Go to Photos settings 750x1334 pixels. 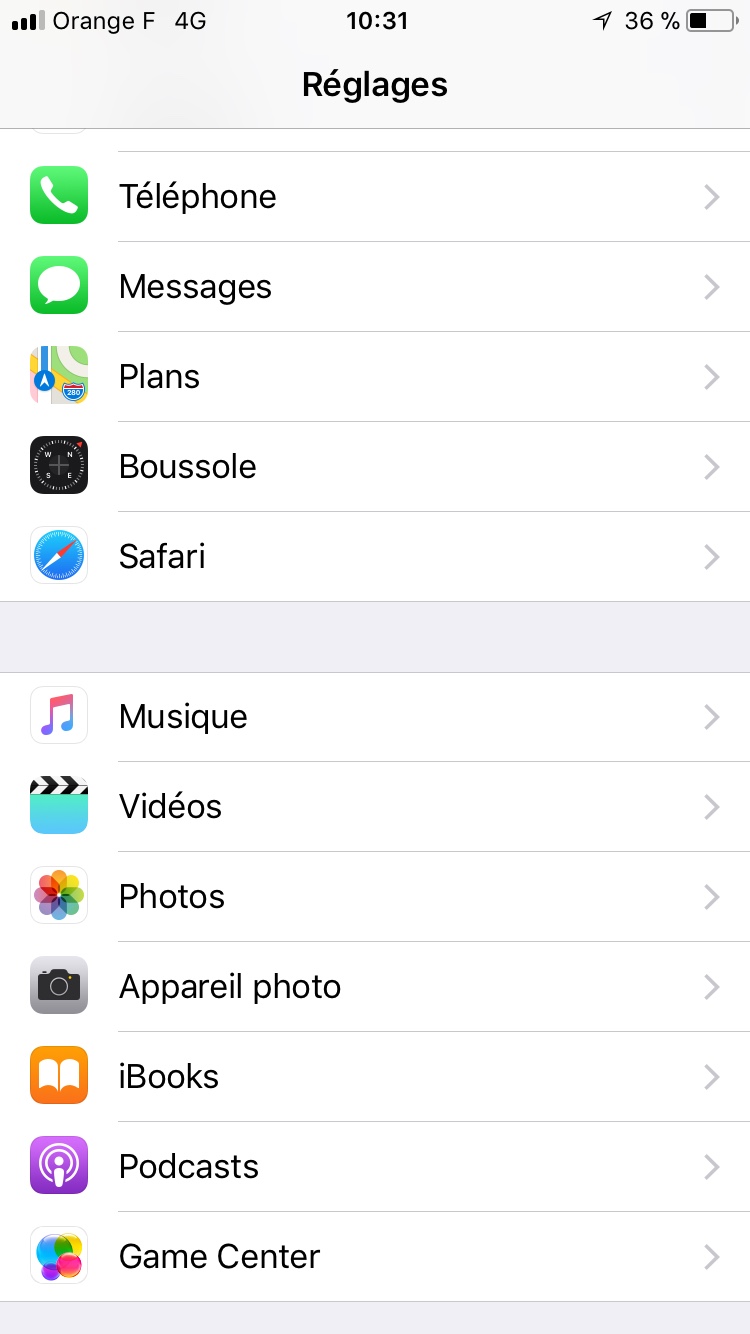click(375, 896)
